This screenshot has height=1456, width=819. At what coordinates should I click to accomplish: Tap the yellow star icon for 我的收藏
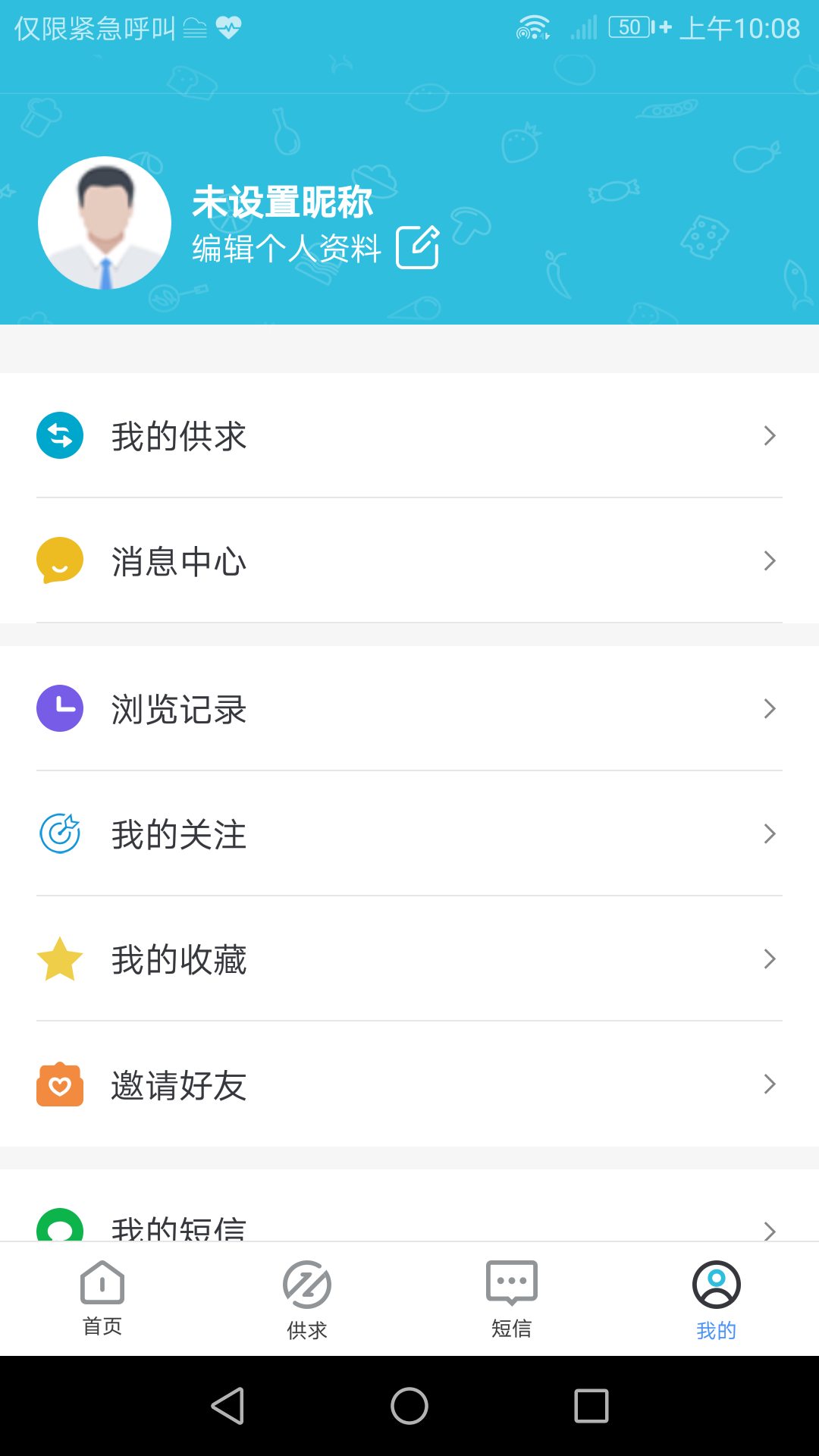coord(59,959)
